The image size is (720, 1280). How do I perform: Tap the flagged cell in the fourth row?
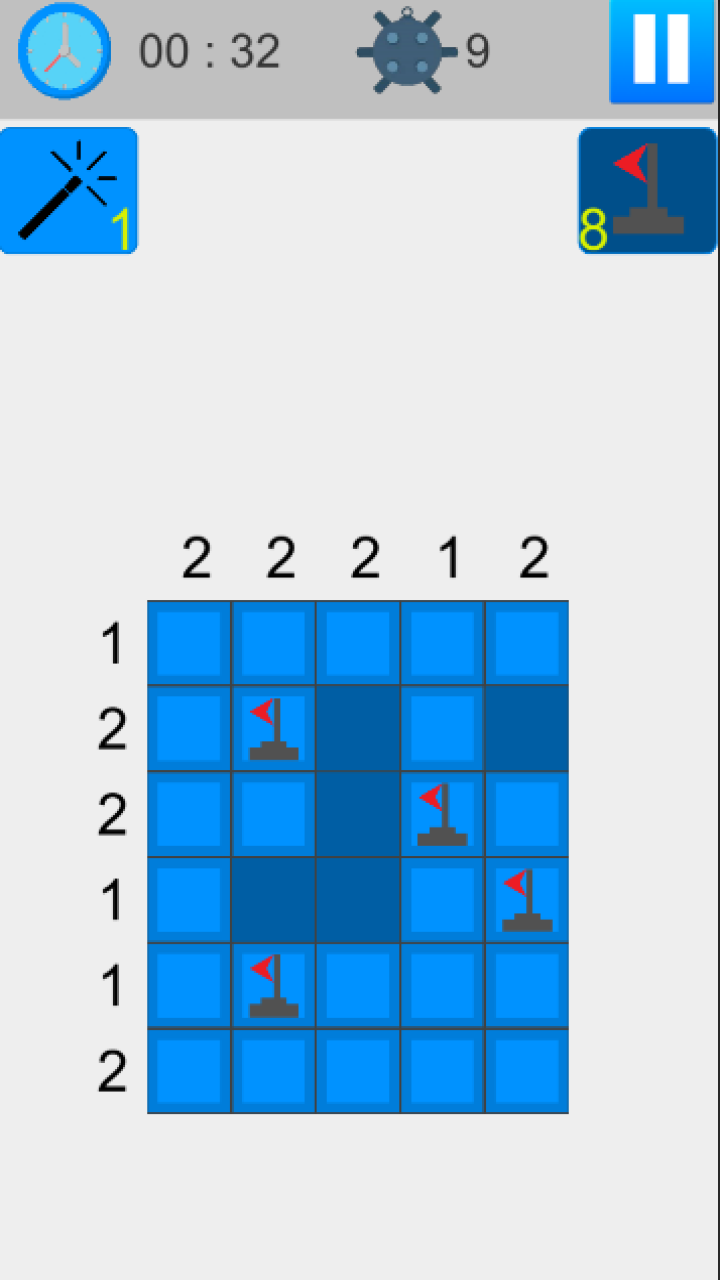pyautogui.click(x=527, y=900)
